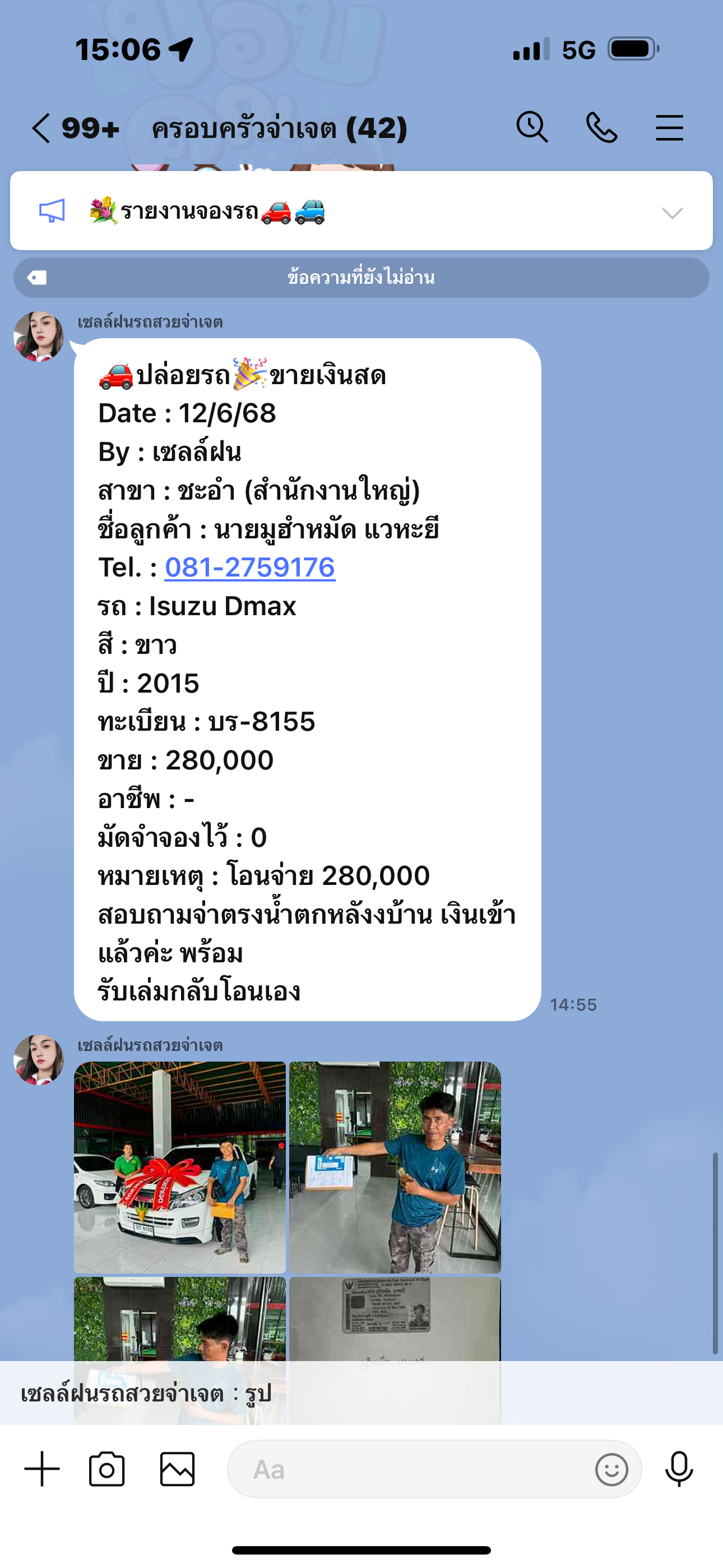This screenshot has width=723, height=1568.
Task: Open the camera to take a photo
Action: point(107,1469)
